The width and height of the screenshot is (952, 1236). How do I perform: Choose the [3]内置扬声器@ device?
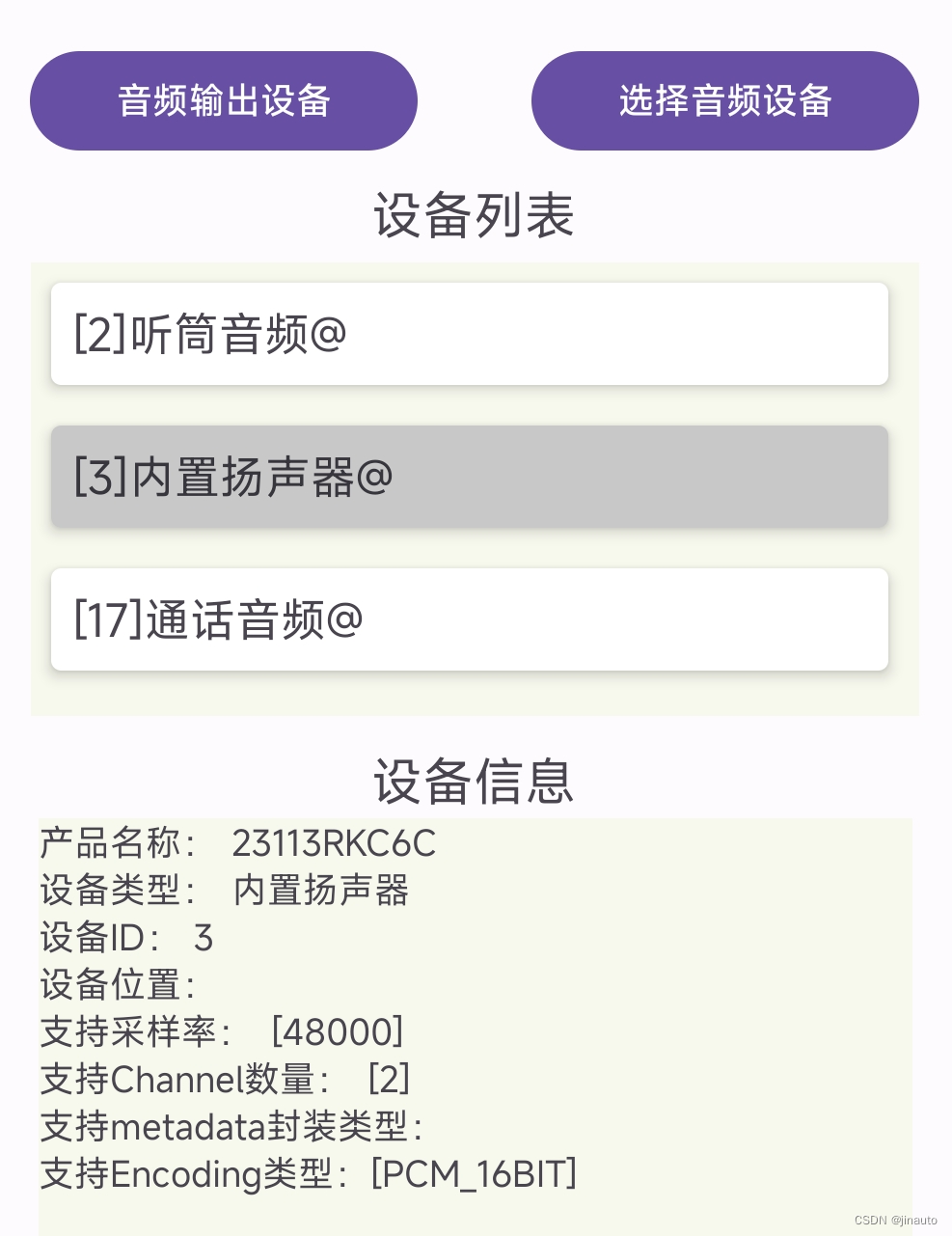[469, 477]
